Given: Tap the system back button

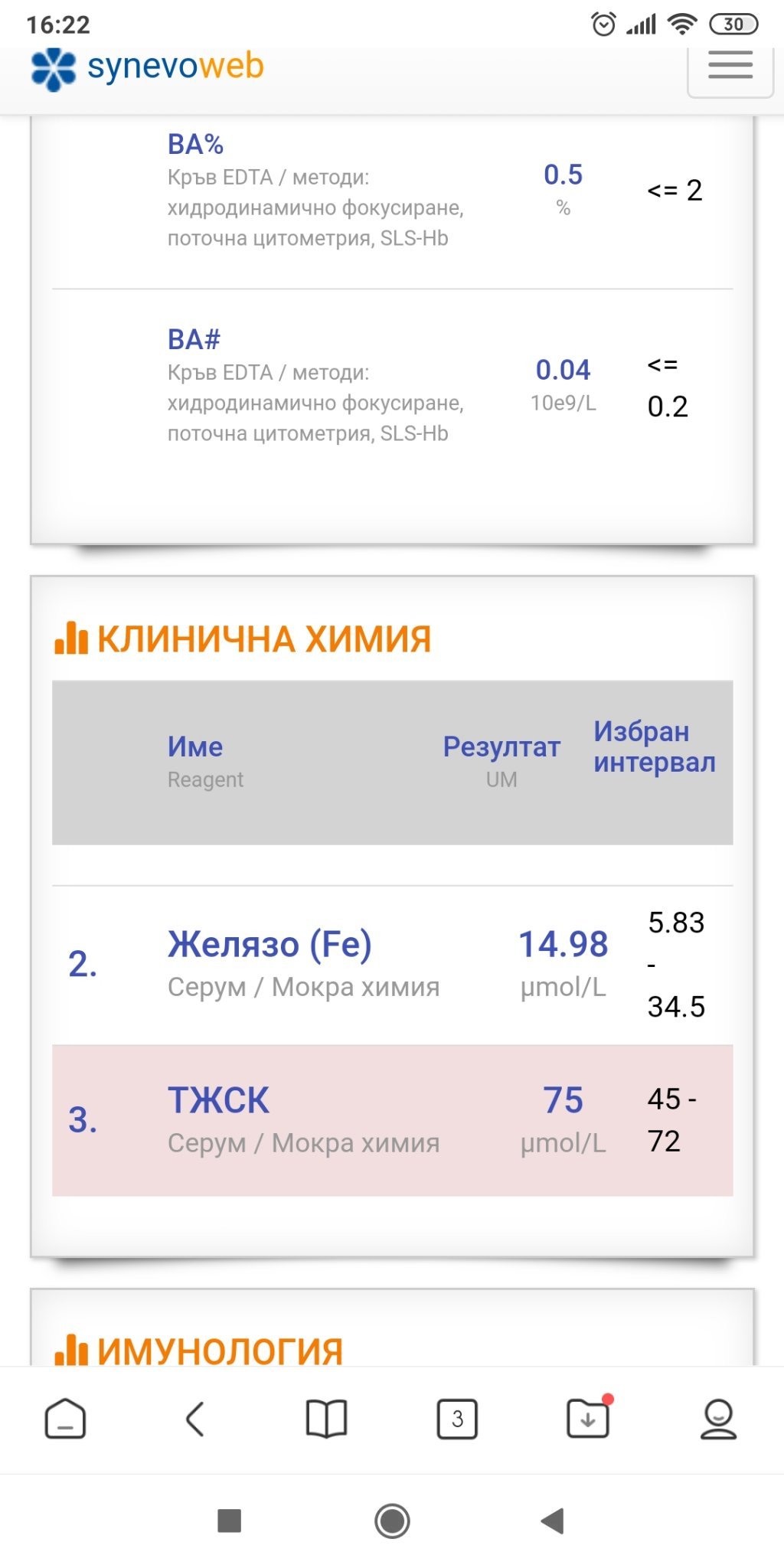Looking at the screenshot, I should (x=553, y=1521).
